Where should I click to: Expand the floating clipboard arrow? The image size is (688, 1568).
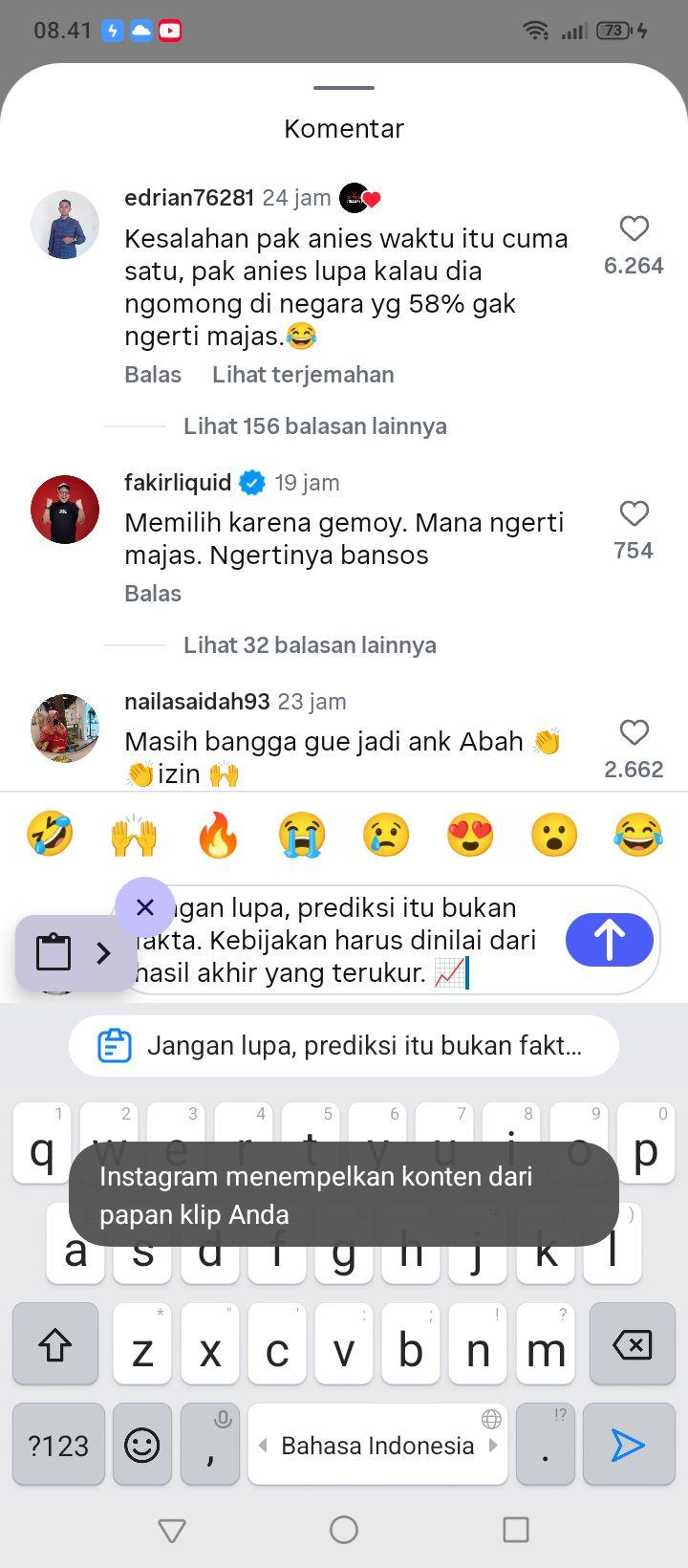(103, 952)
